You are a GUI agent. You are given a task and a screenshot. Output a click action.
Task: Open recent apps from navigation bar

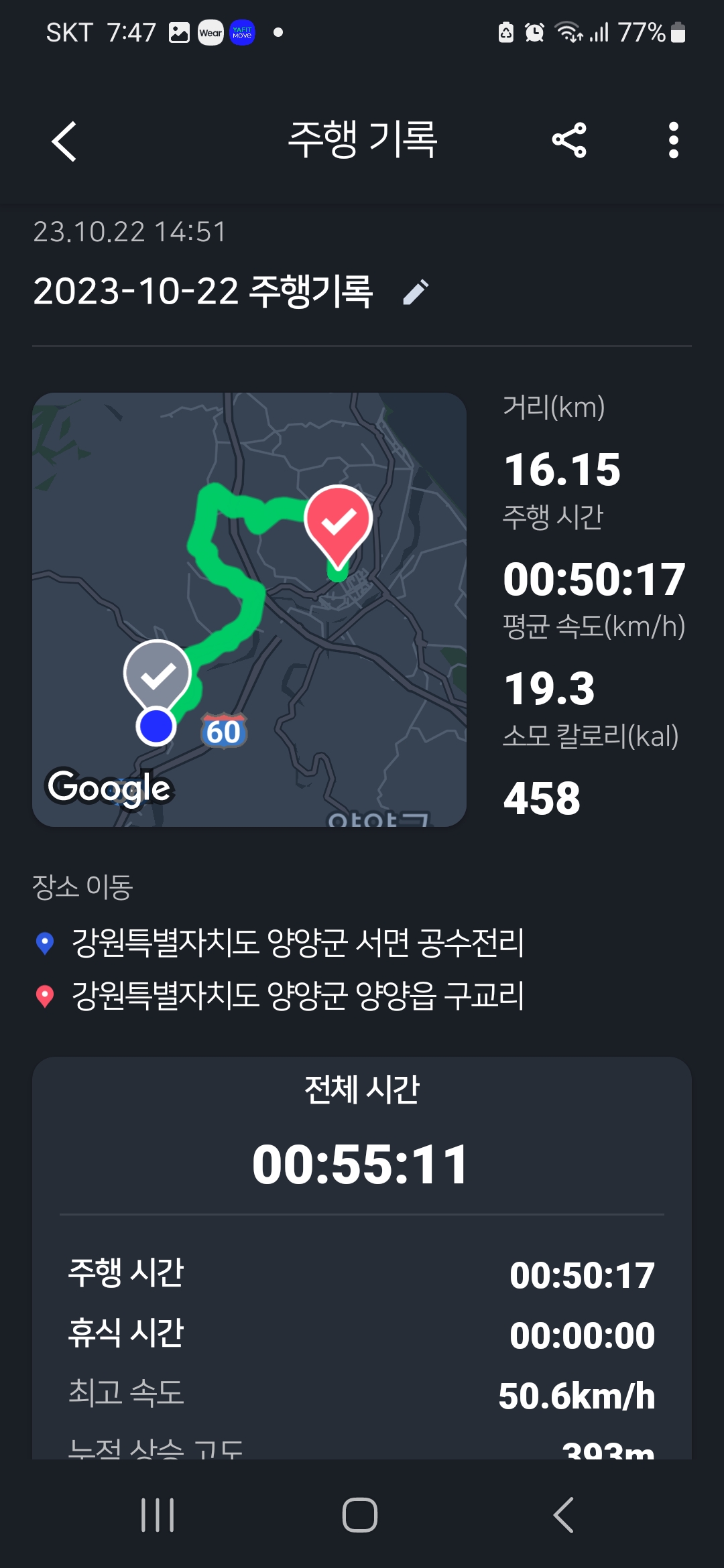158,1515
